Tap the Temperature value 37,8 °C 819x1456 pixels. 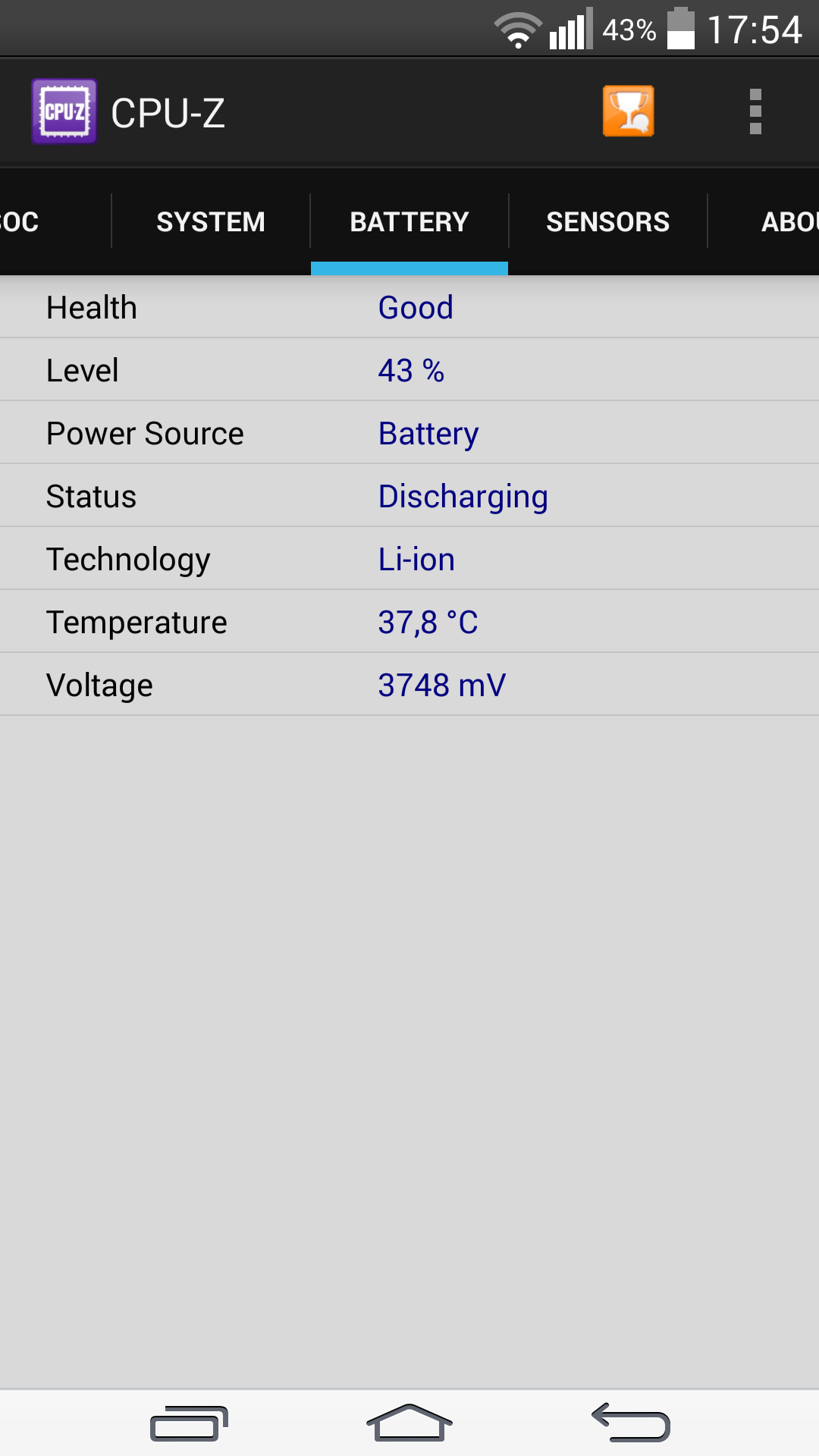tap(428, 621)
